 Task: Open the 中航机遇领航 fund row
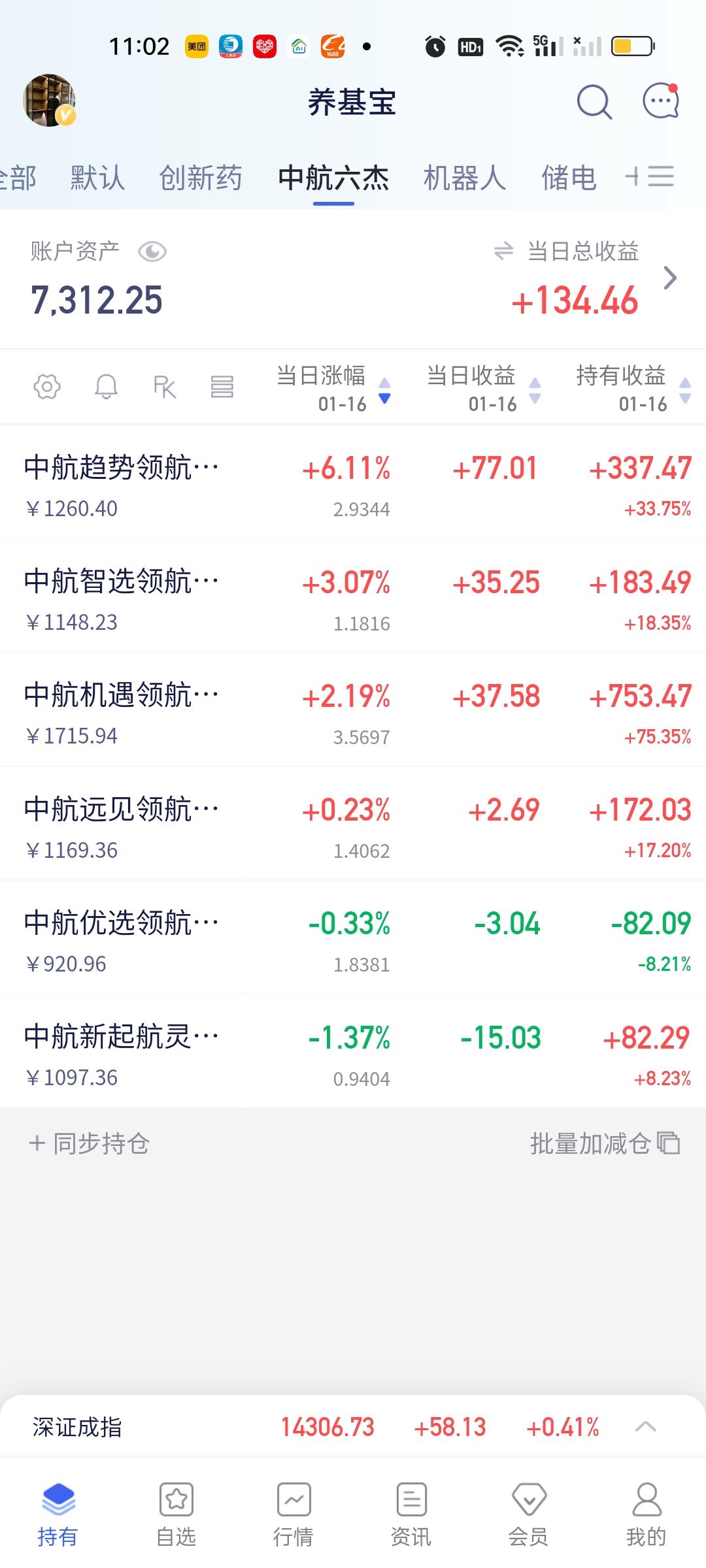pos(122,710)
